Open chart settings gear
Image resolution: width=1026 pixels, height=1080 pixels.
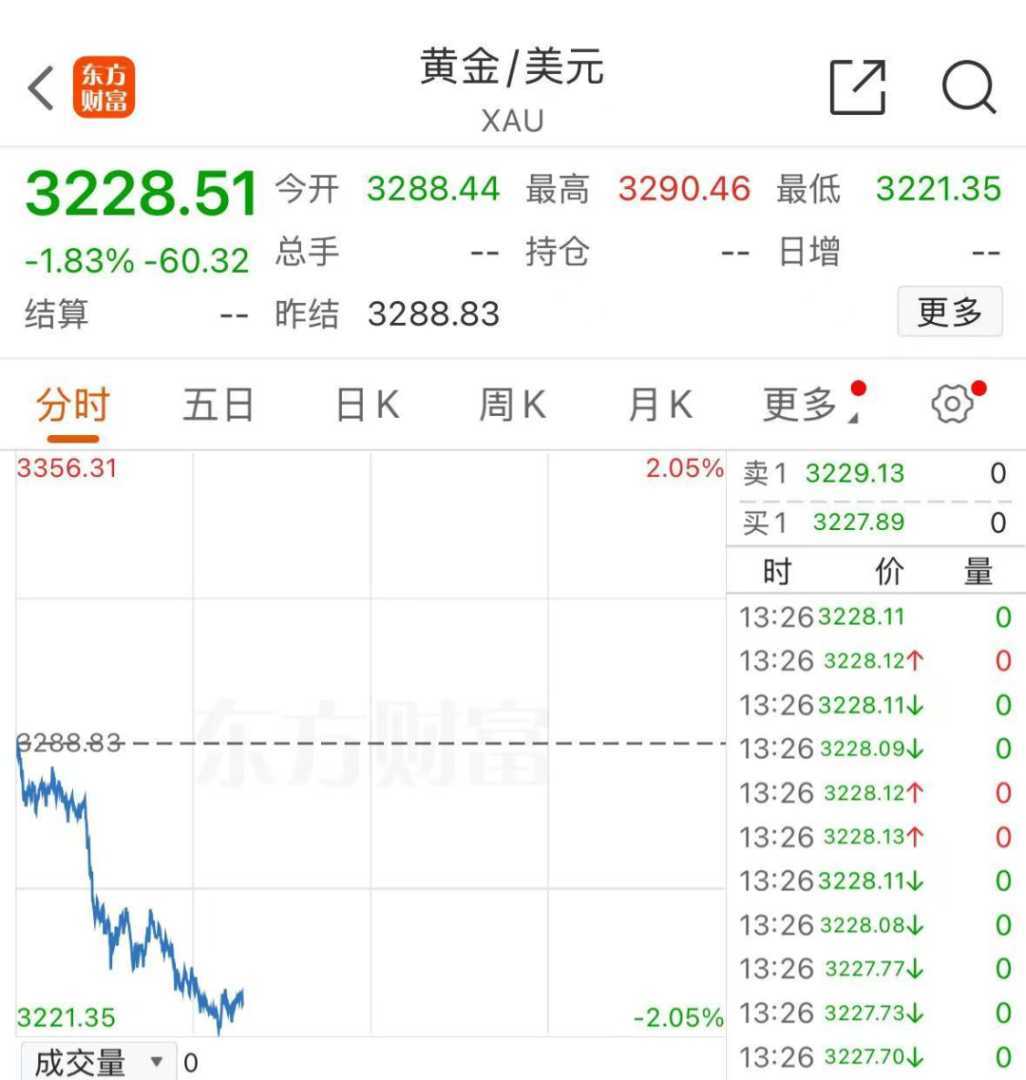tap(953, 404)
